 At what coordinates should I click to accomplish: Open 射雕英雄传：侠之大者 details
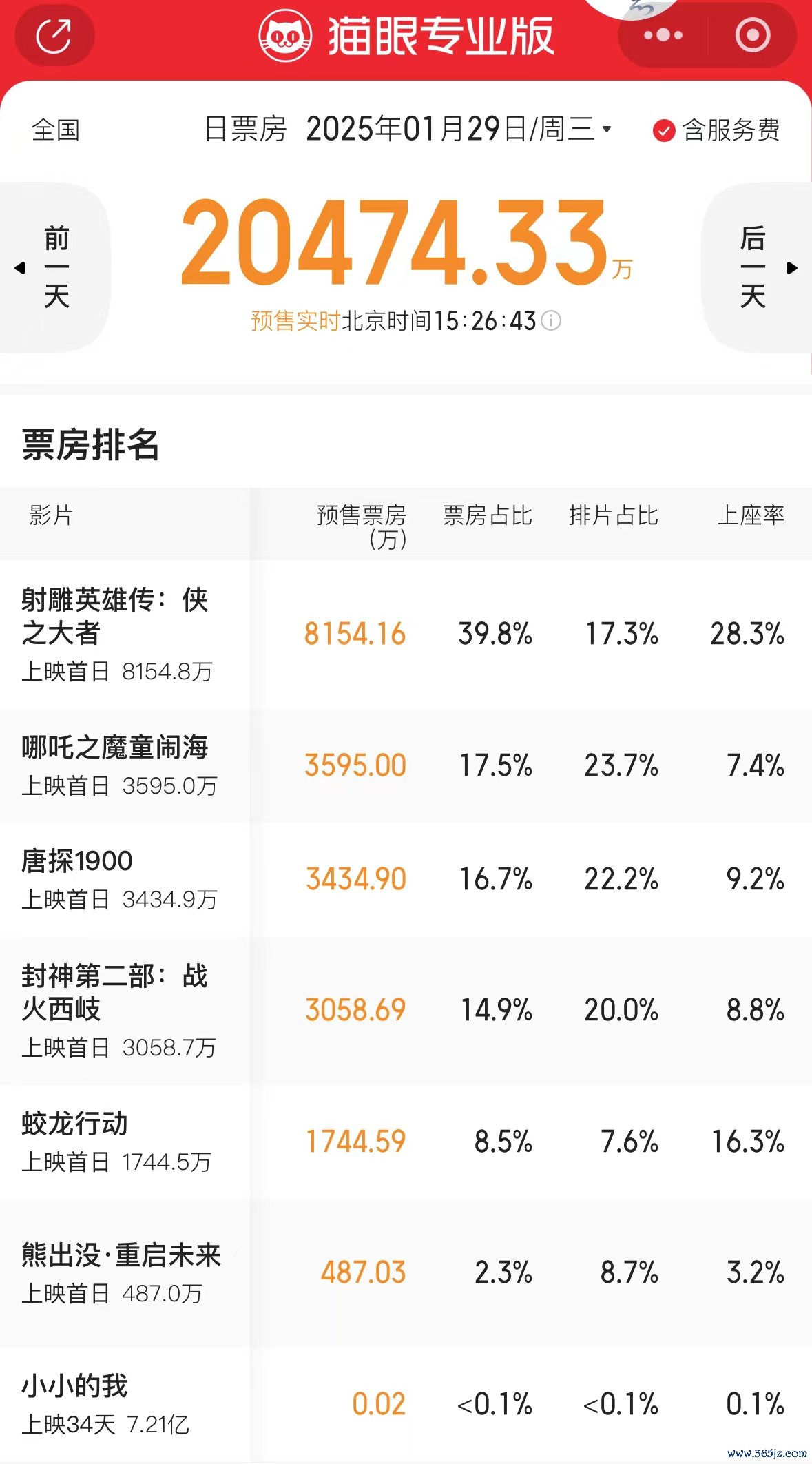coord(406,634)
